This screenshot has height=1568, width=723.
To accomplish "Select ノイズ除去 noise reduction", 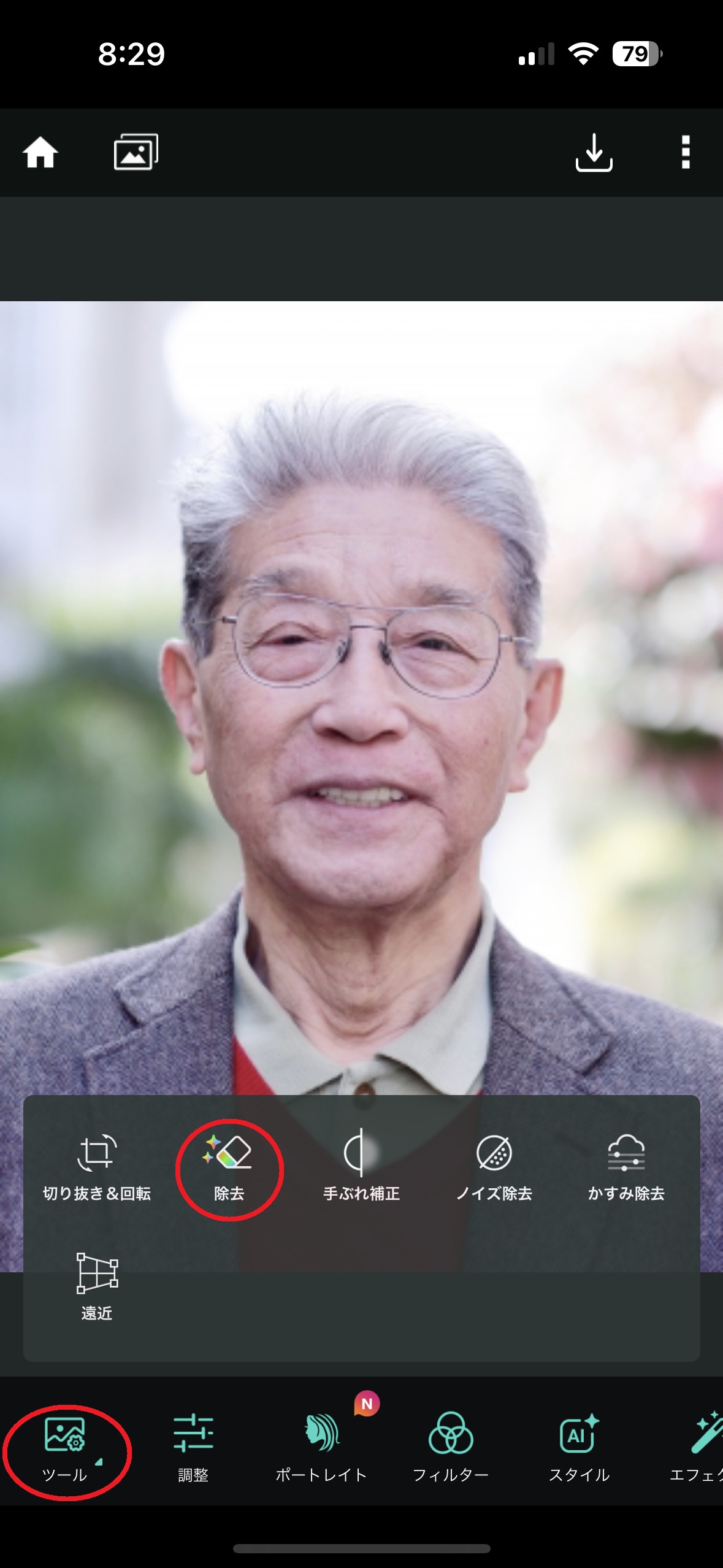I will click(494, 1167).
